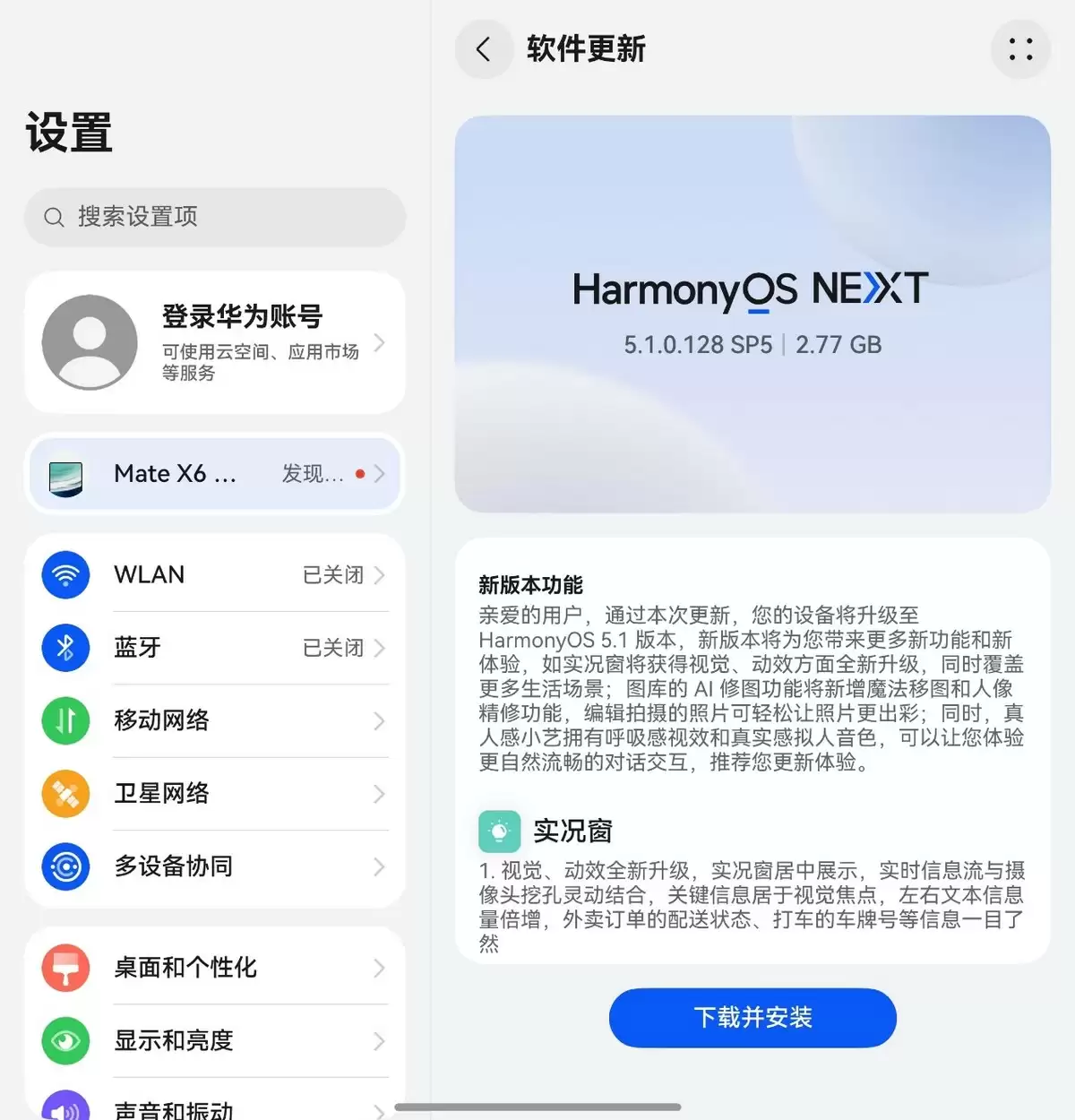Open WLAN settings
Image resolution: width=1075 pixels, height=1120 pixels.
pyautogui.click(x=215, y=575)
